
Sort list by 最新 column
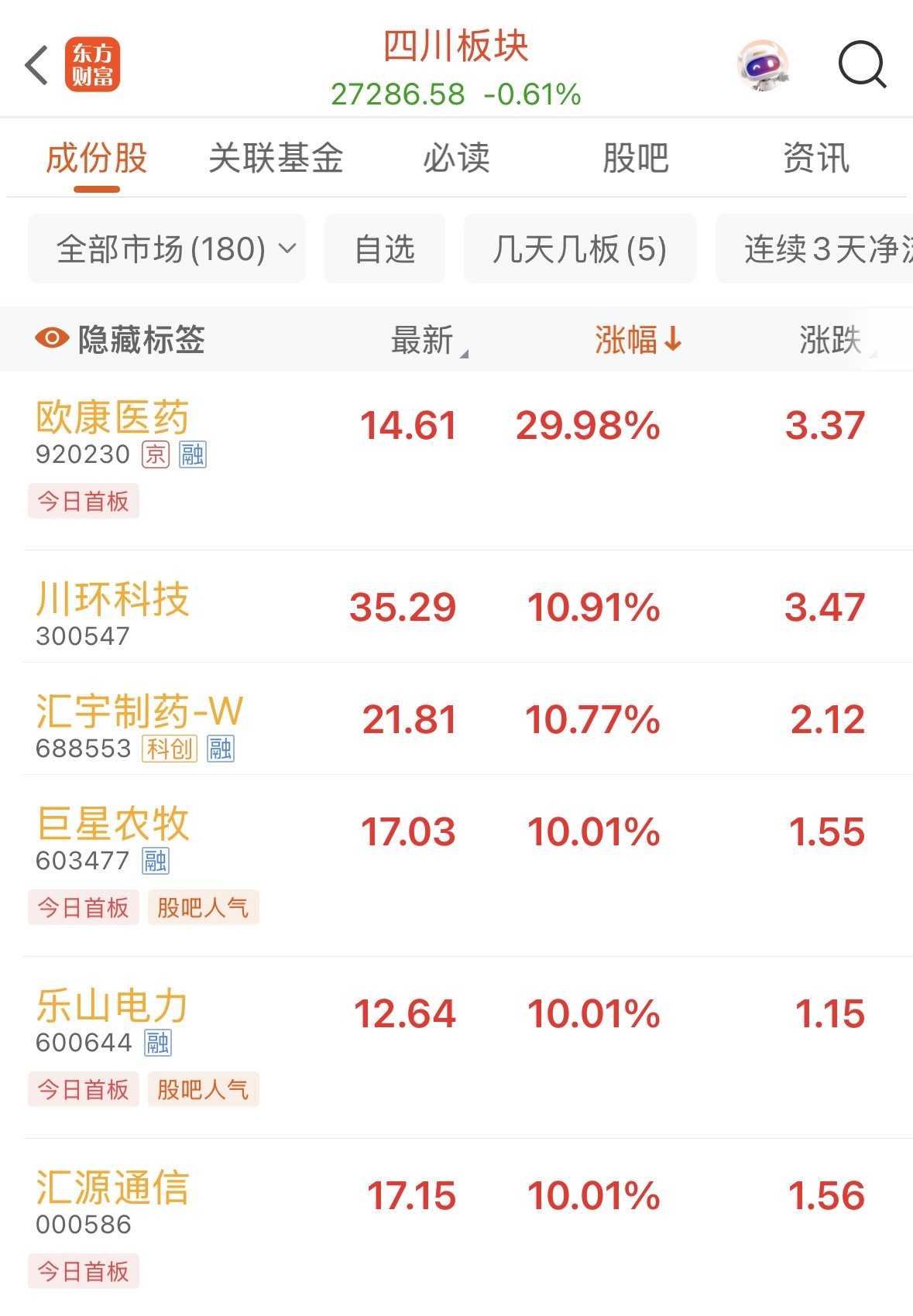[424, 340]
